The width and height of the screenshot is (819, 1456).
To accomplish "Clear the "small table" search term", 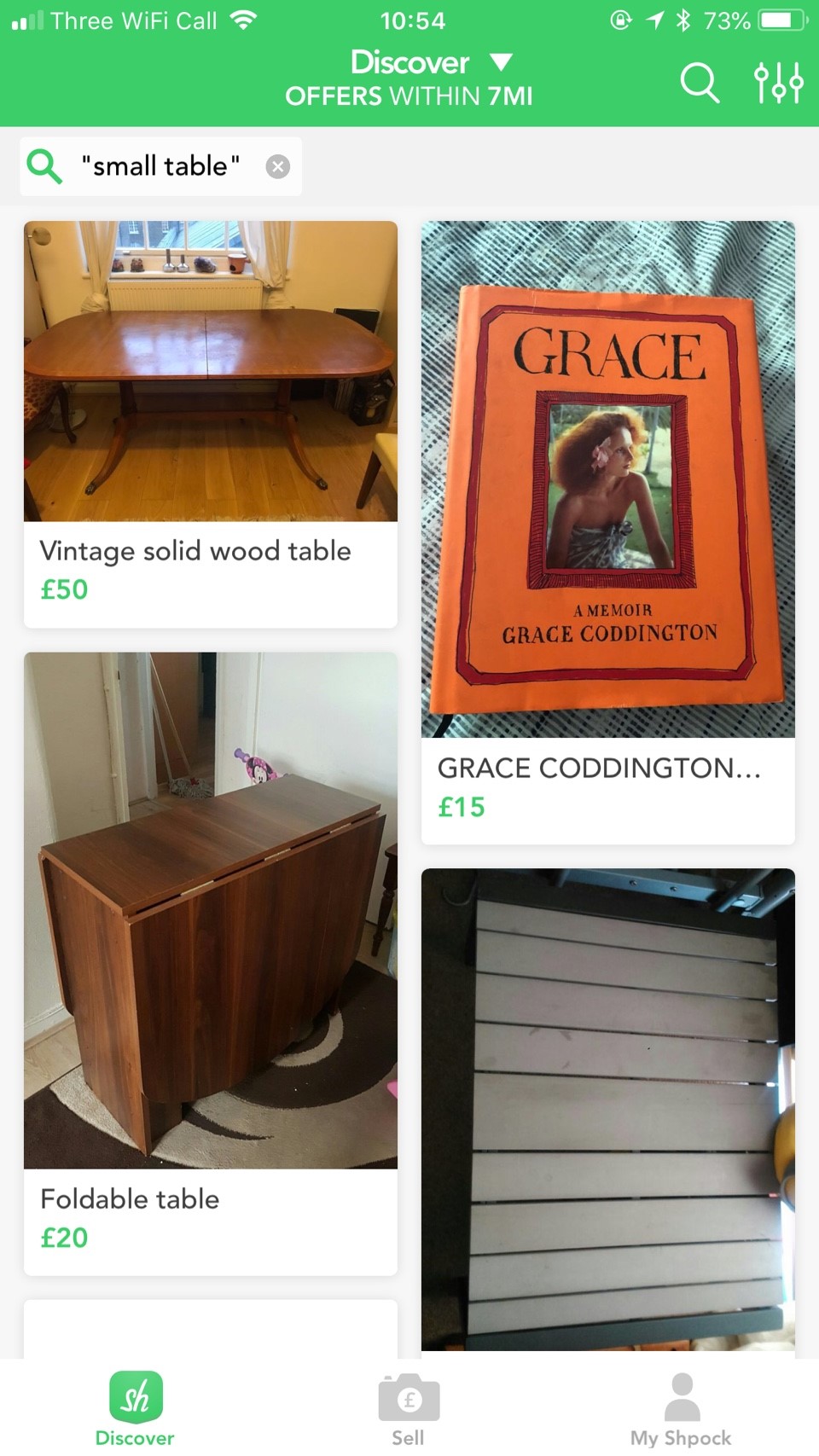I will click(277, 166).
